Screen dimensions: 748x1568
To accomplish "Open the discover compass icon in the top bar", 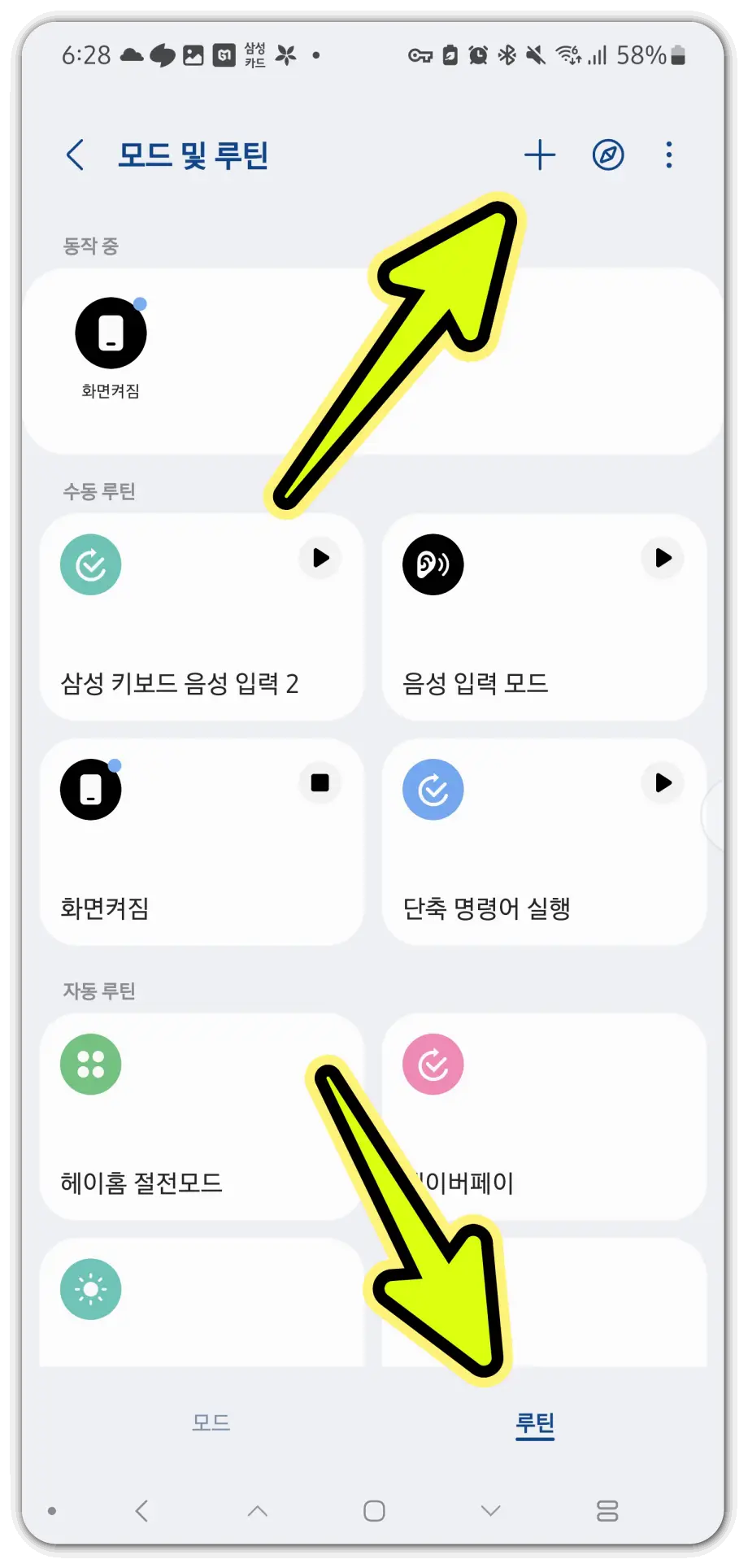I will tap(607, 154).
